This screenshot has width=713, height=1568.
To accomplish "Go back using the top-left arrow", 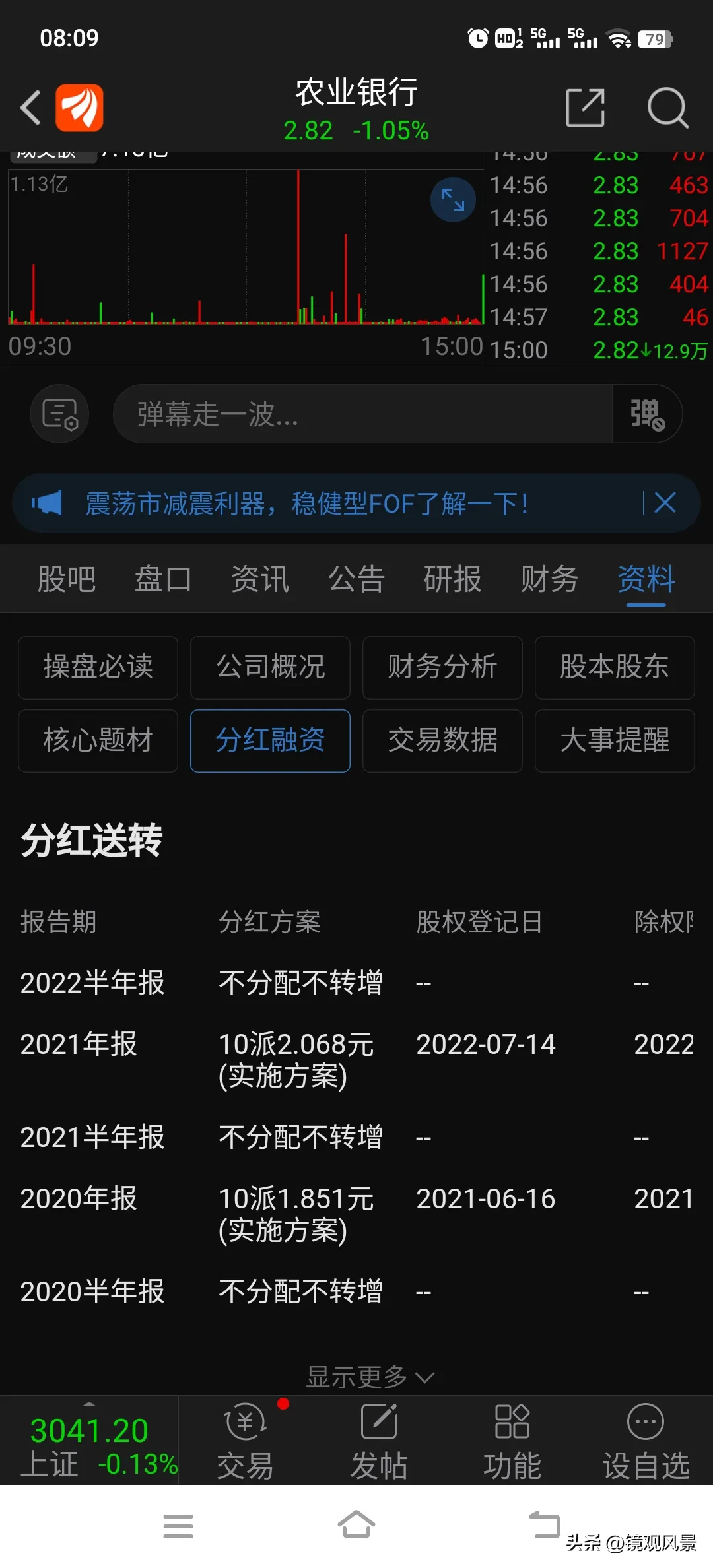I will [30, 108].
